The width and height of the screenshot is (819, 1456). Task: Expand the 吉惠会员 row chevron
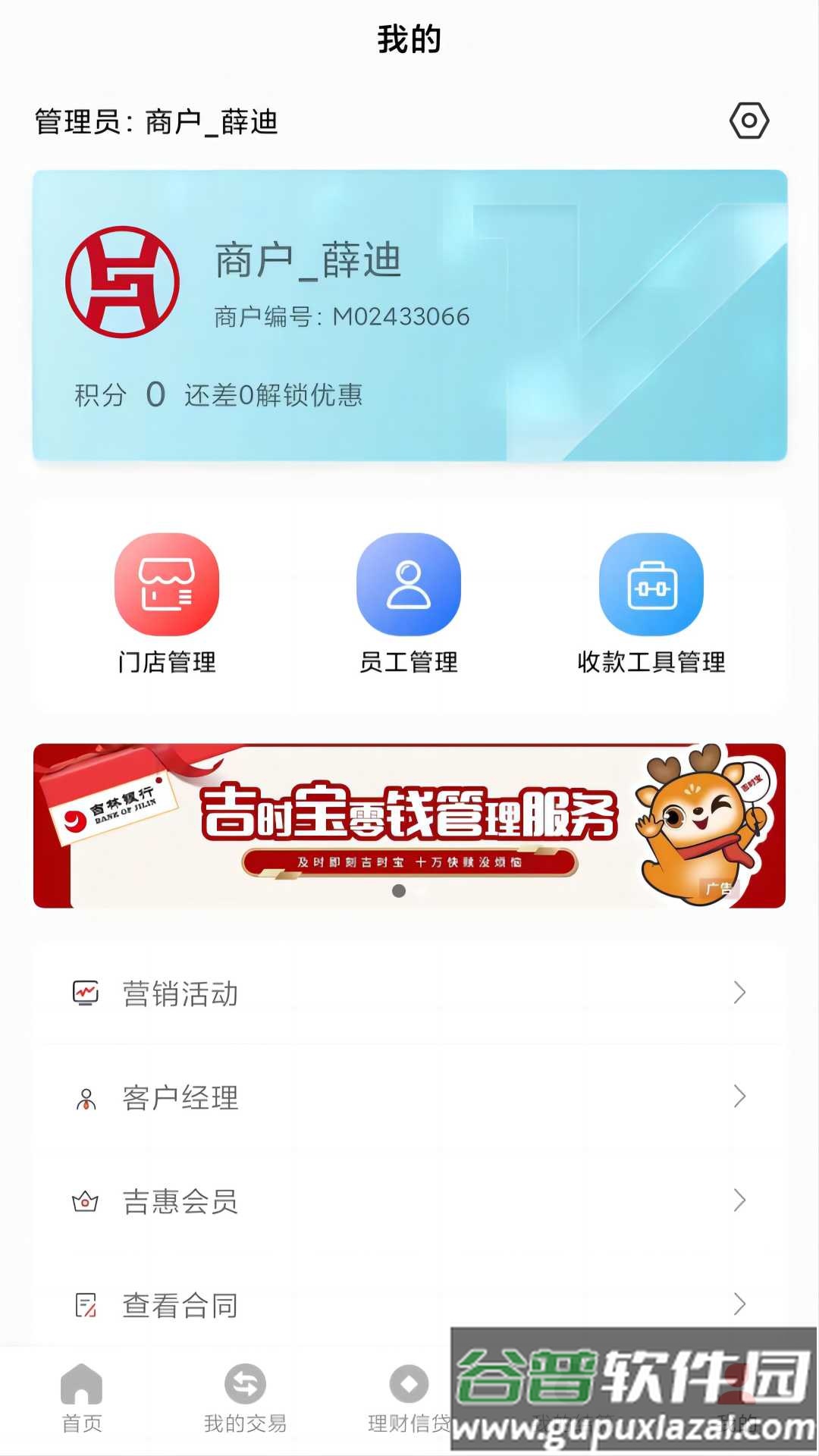point(739,1203)
